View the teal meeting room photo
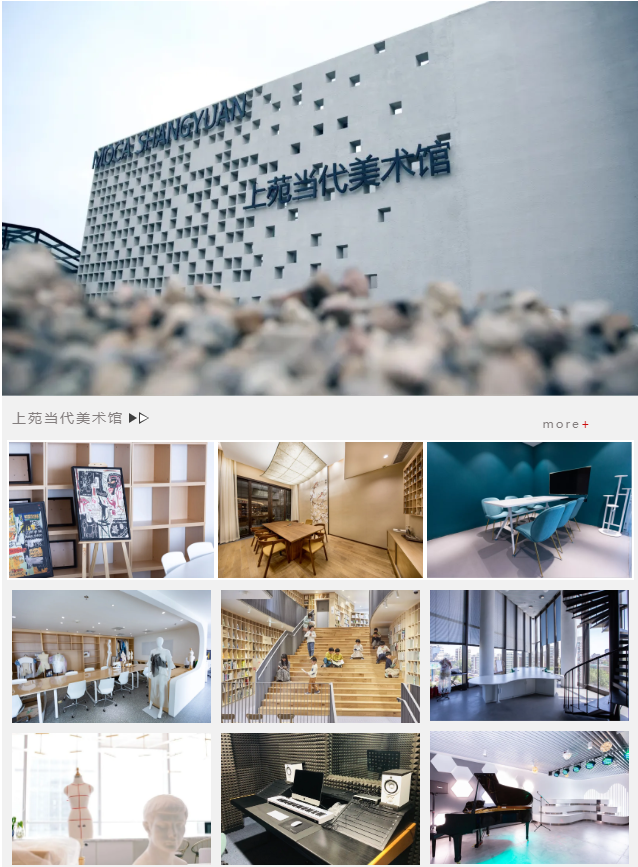 [529, 510]
